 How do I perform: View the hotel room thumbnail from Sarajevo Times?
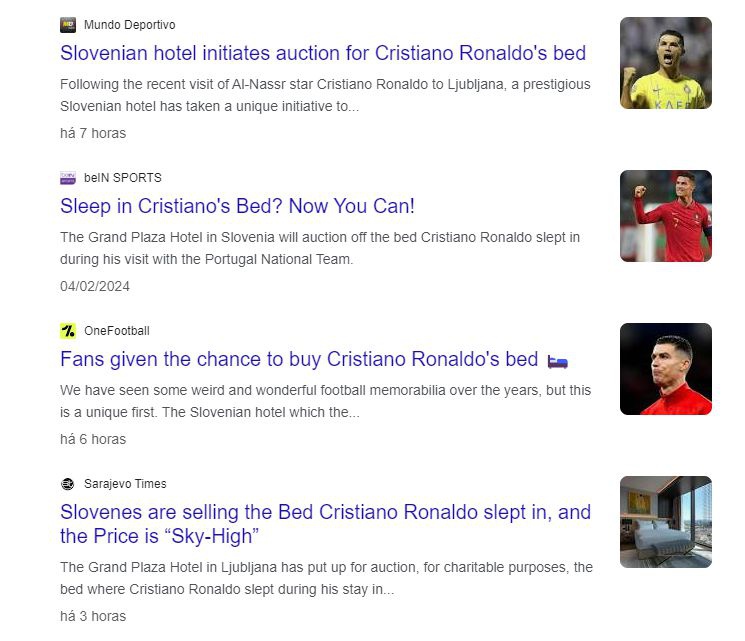point(665,522)
